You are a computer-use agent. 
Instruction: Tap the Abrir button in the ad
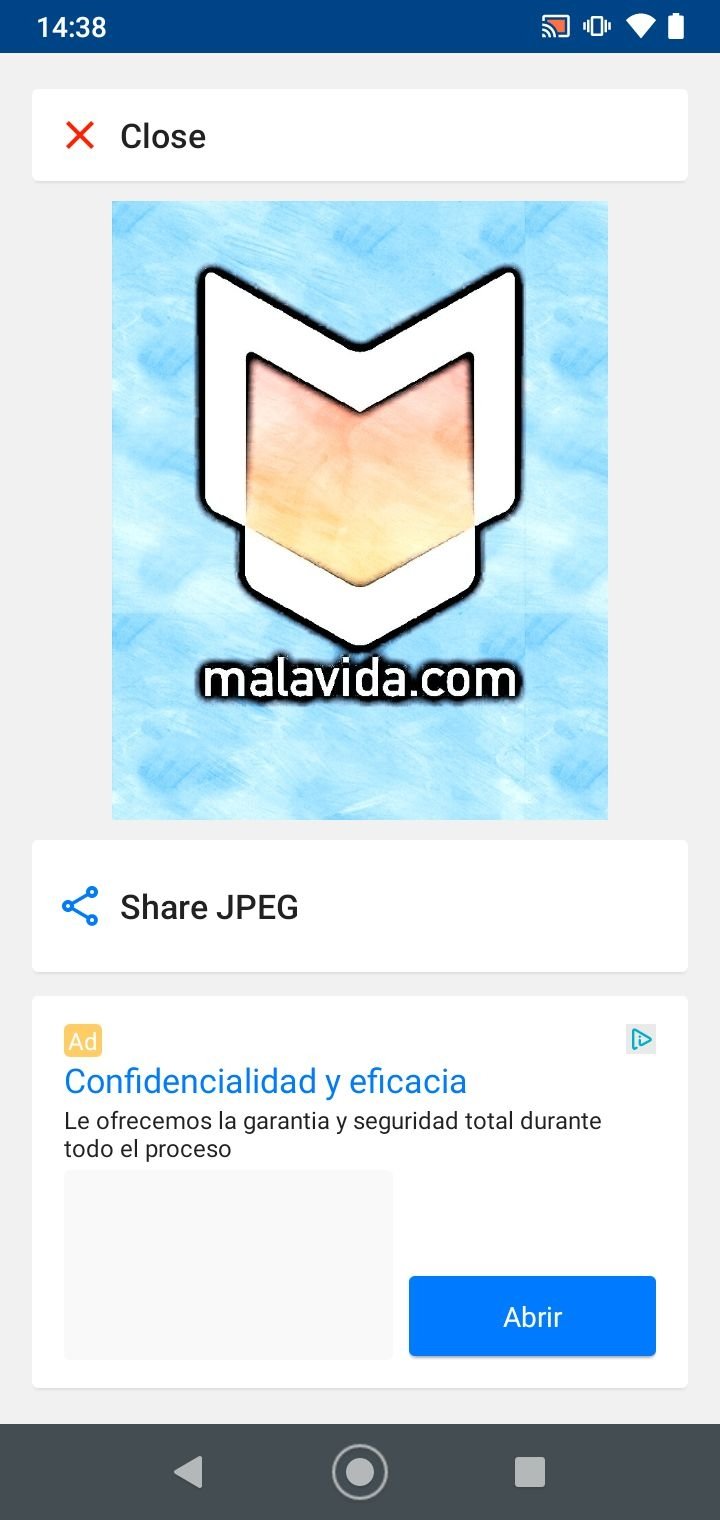coord(532,1316)
